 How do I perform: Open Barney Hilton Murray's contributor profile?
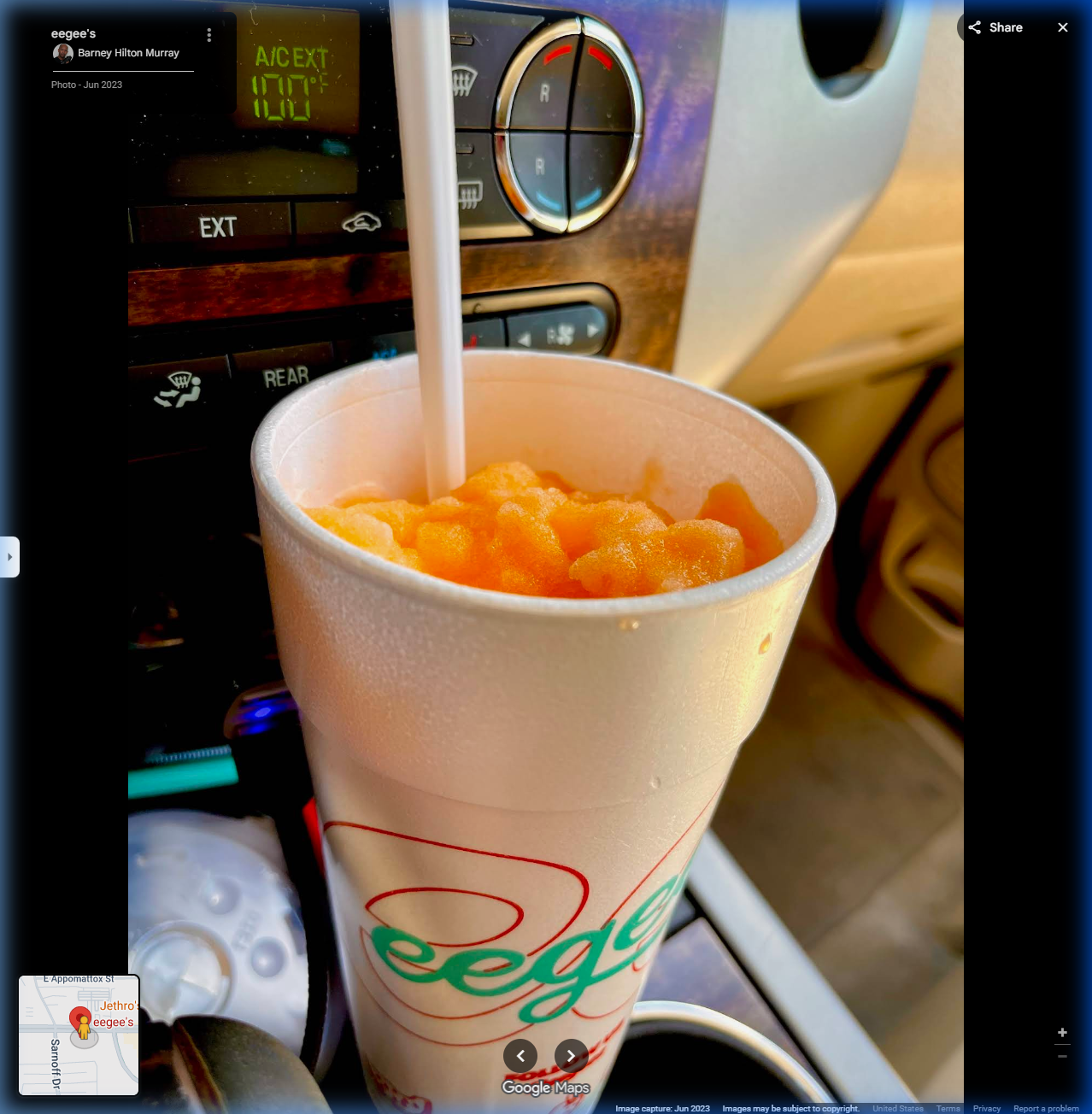[128, 53]
